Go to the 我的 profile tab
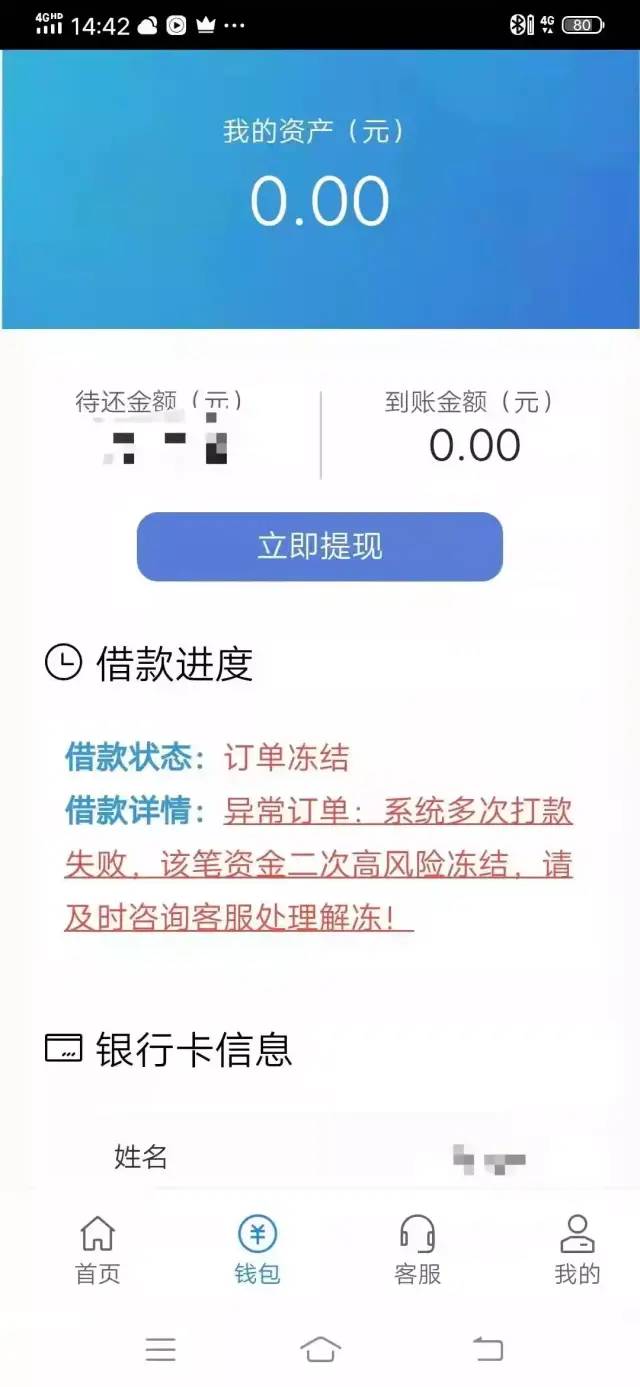The width and height of the screenshot is (640, 1387). pyautogui.click(x=577, y=1250)
